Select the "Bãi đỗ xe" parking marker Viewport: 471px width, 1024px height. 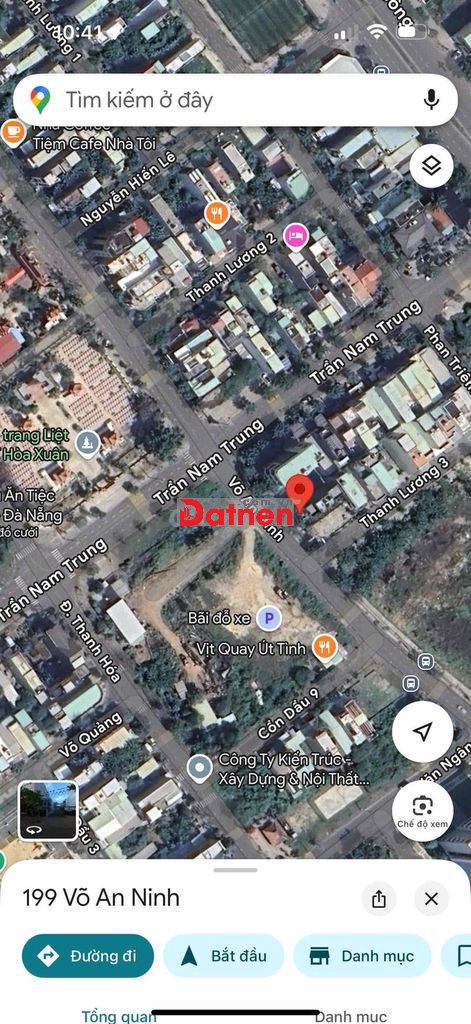(x=268, y=618)
